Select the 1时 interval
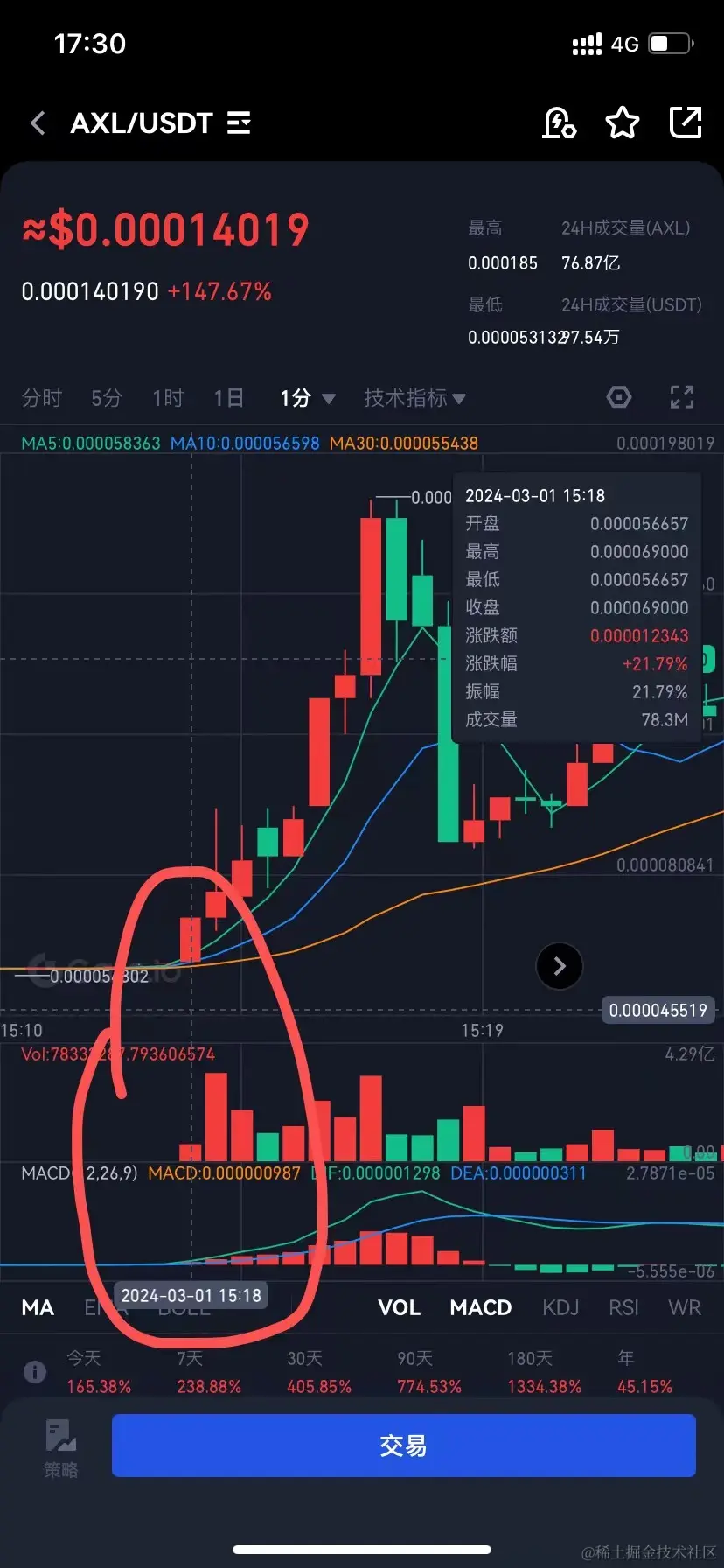 tap(168, 398)
